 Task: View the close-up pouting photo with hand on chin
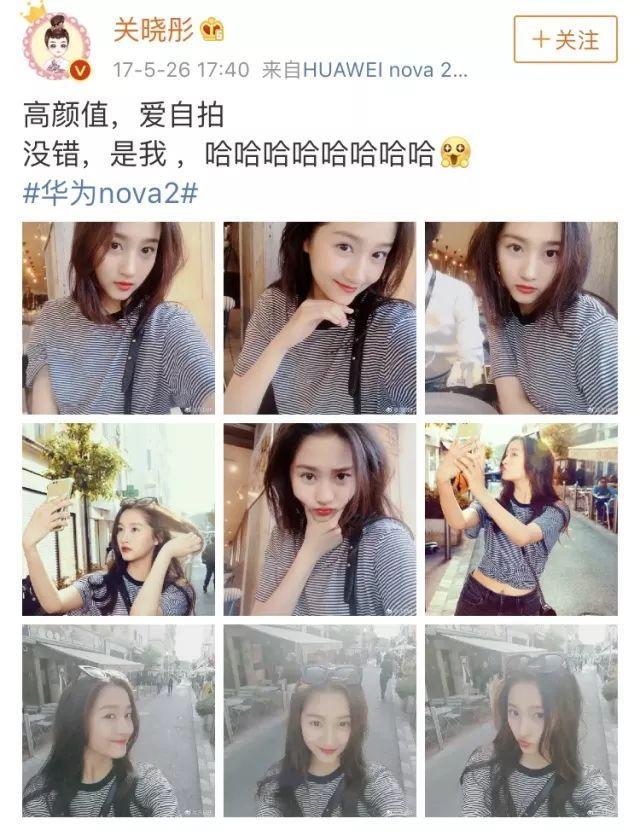(x=319, y=519)
